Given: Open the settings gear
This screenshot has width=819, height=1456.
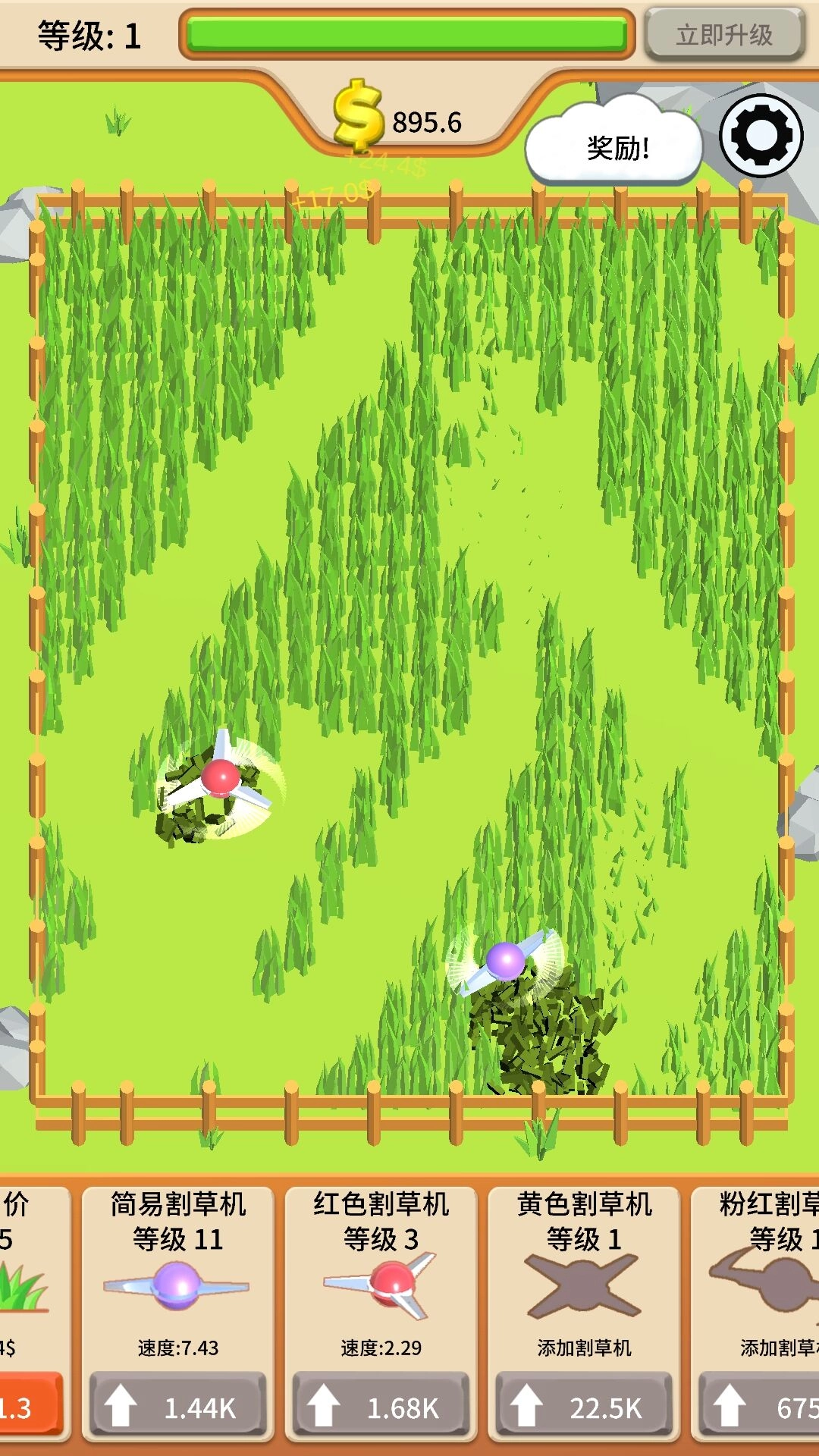Looking at the screenshot, I should click(761, 136).
